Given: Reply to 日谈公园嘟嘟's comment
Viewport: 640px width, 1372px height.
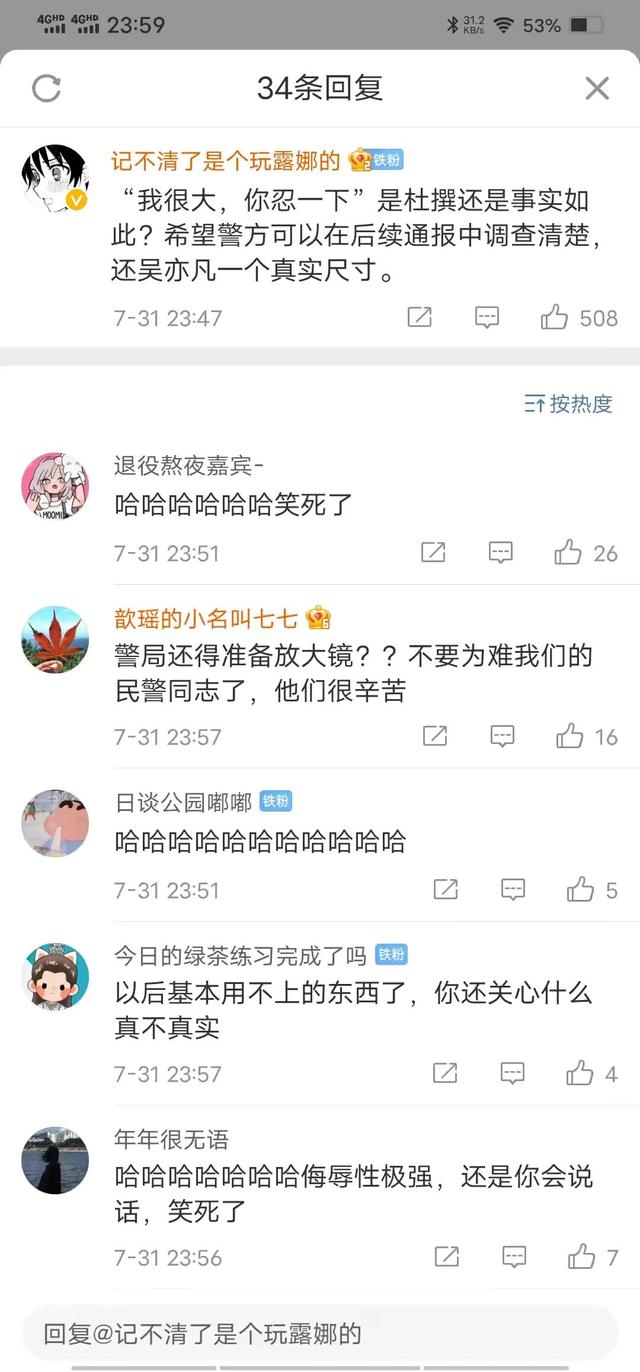Looking at the screenshot, I should click(513, 890).
